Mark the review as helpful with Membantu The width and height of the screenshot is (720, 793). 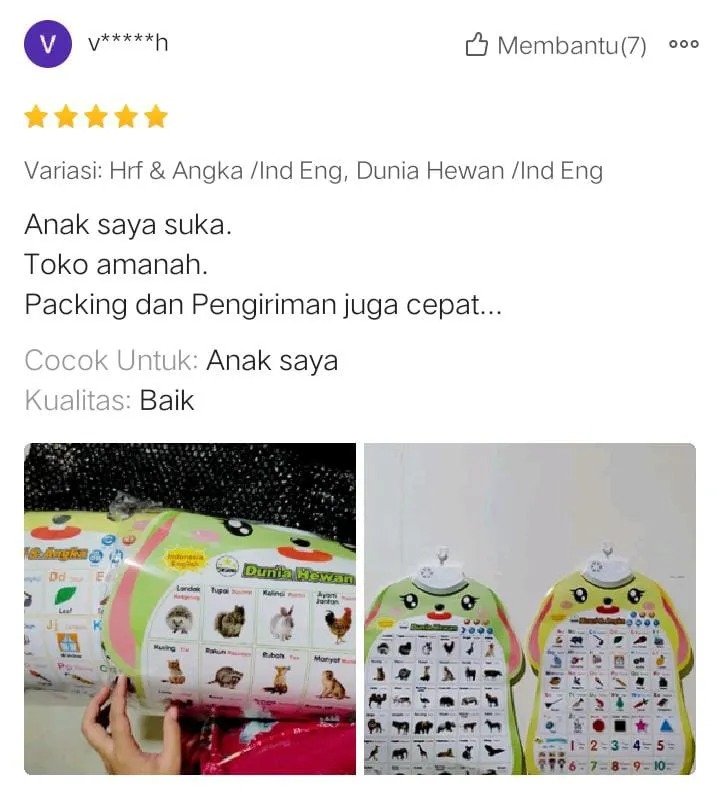pos(555,45)
